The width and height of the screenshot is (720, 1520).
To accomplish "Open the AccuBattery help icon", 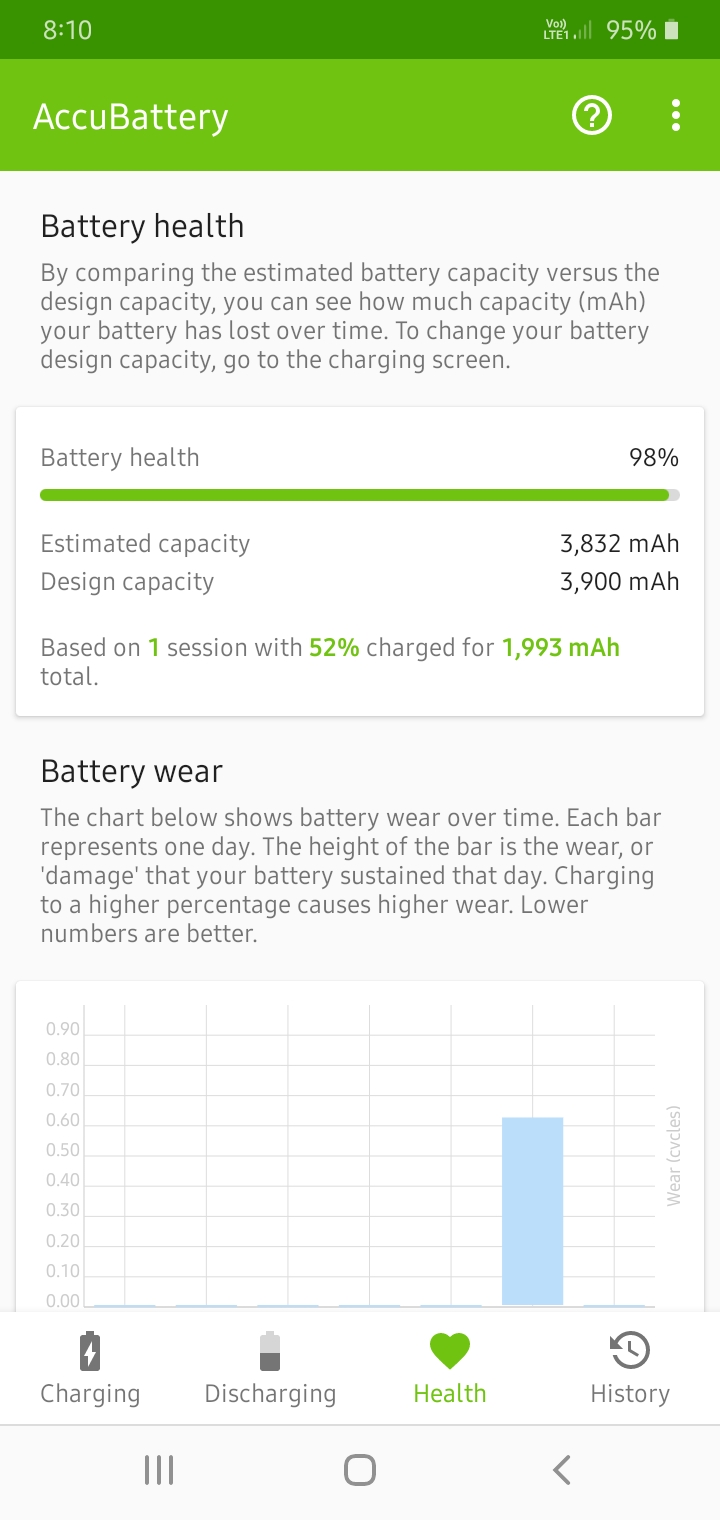I will (591, 115).
